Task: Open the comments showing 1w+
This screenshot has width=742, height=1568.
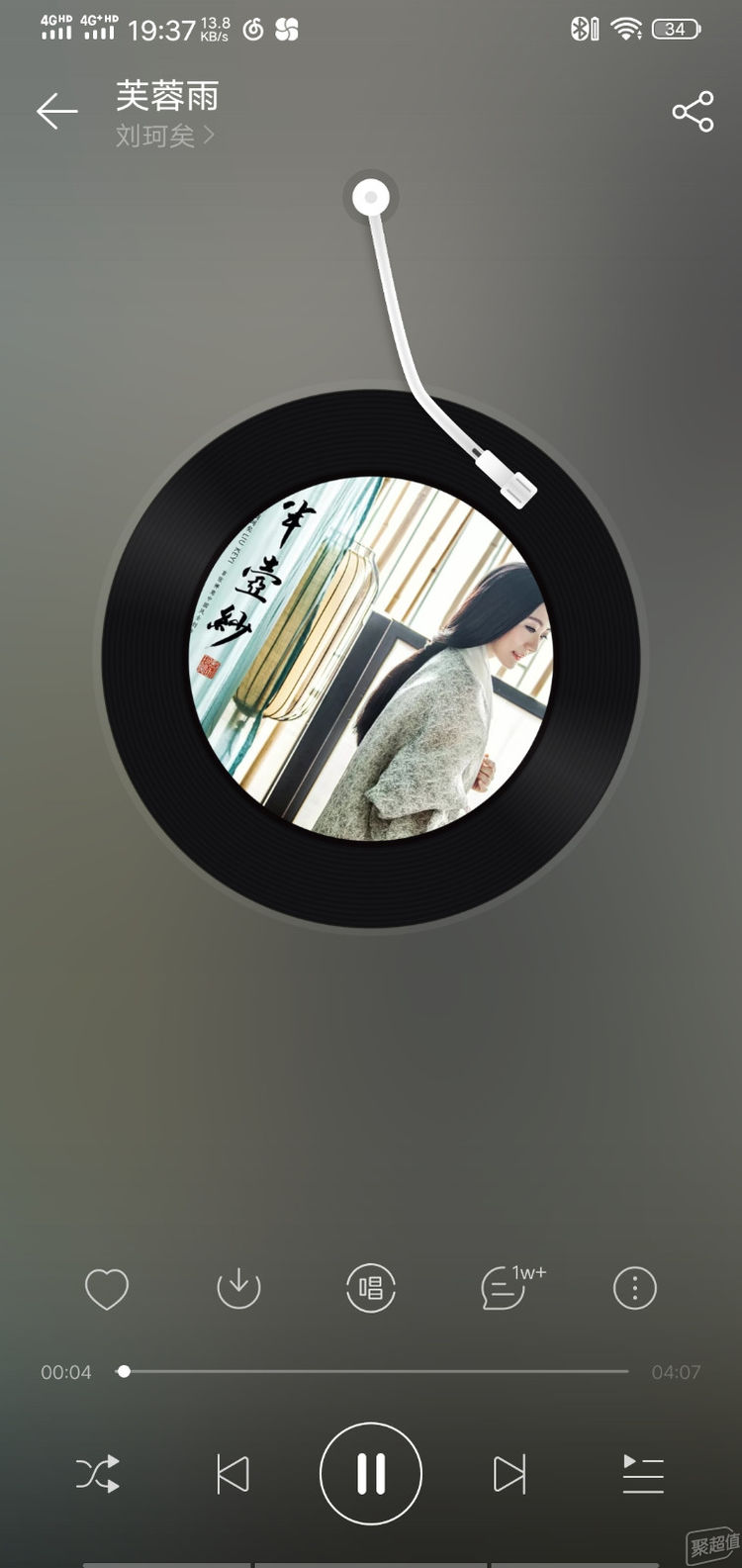Action: click(503, 1288)
